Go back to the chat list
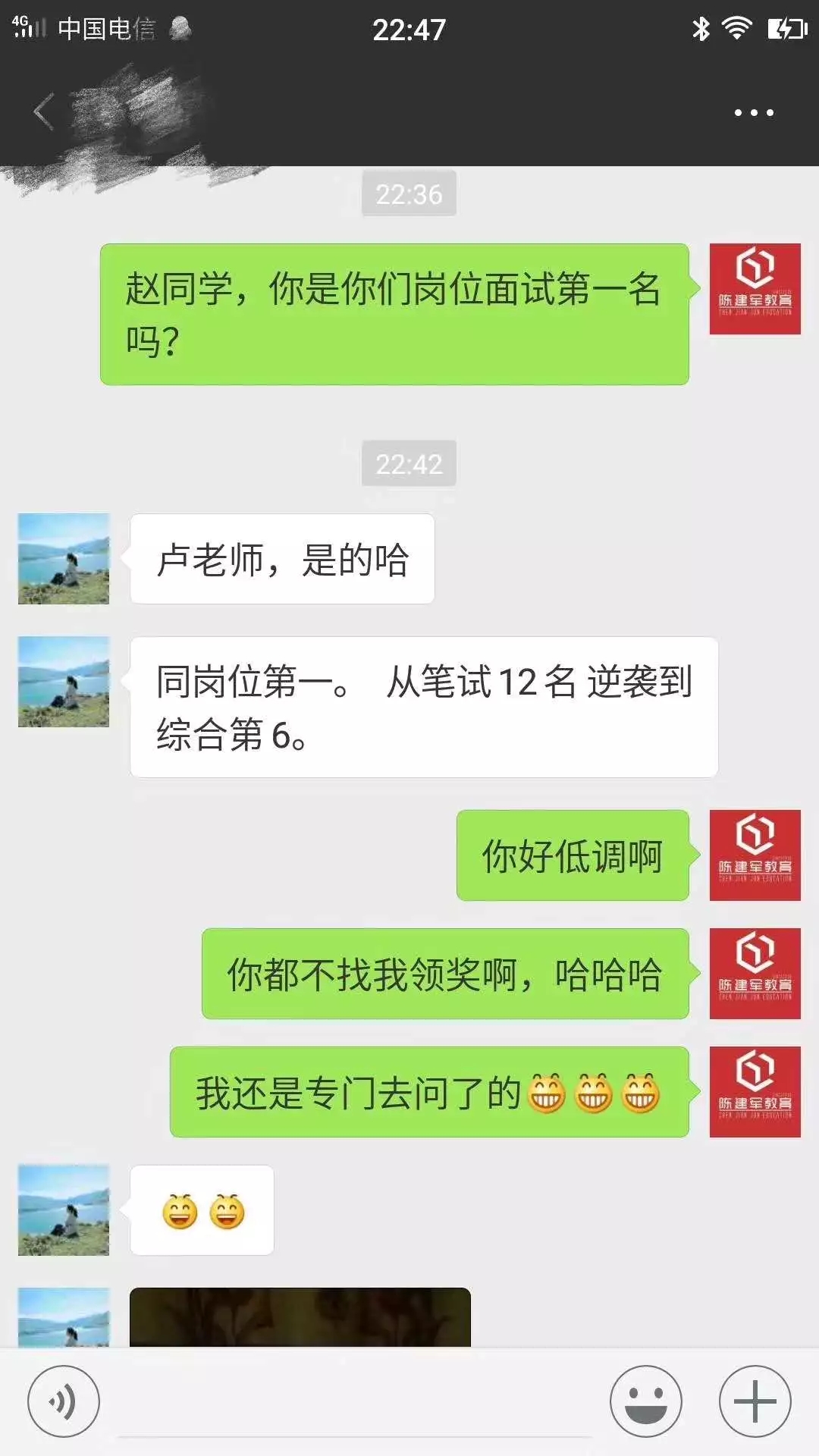The height and width of the screenshot is (1456, 819). [x=44, y=112]
